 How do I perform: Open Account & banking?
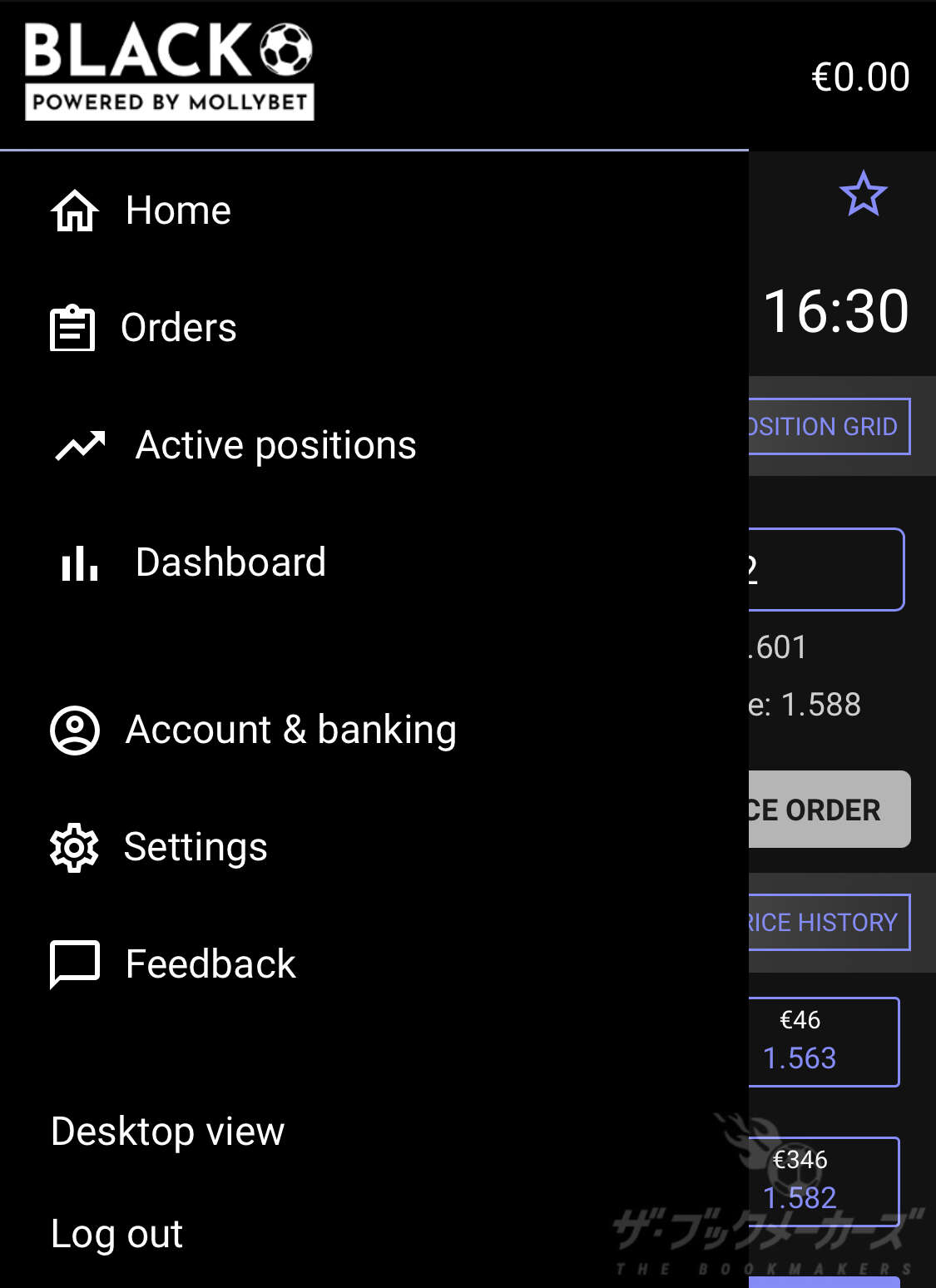pyautogui.click(x=290, y=730)
